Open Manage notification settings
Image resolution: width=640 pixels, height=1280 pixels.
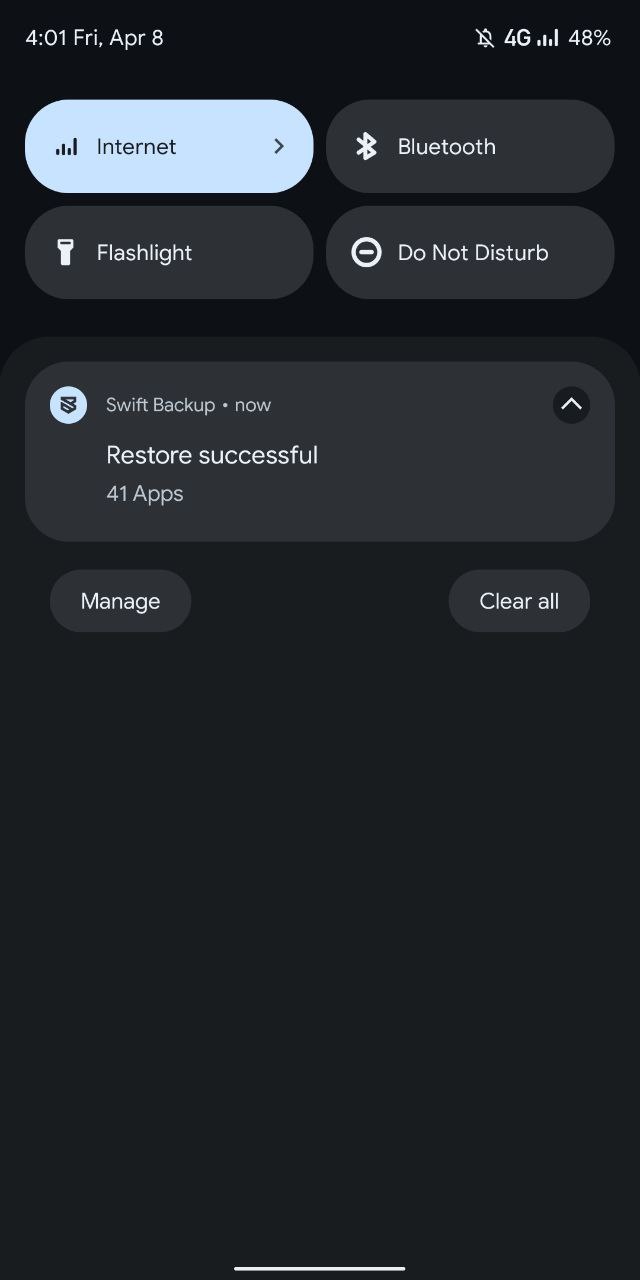coord(120,601)
